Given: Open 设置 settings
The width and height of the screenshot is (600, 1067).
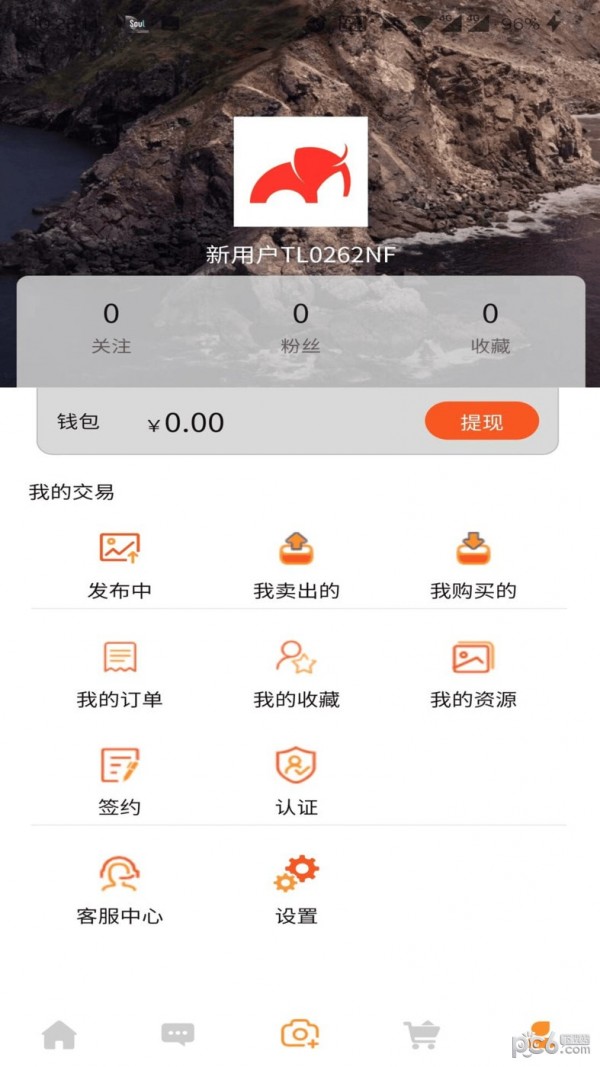Looking at the screenshot, I should [296, 889].
